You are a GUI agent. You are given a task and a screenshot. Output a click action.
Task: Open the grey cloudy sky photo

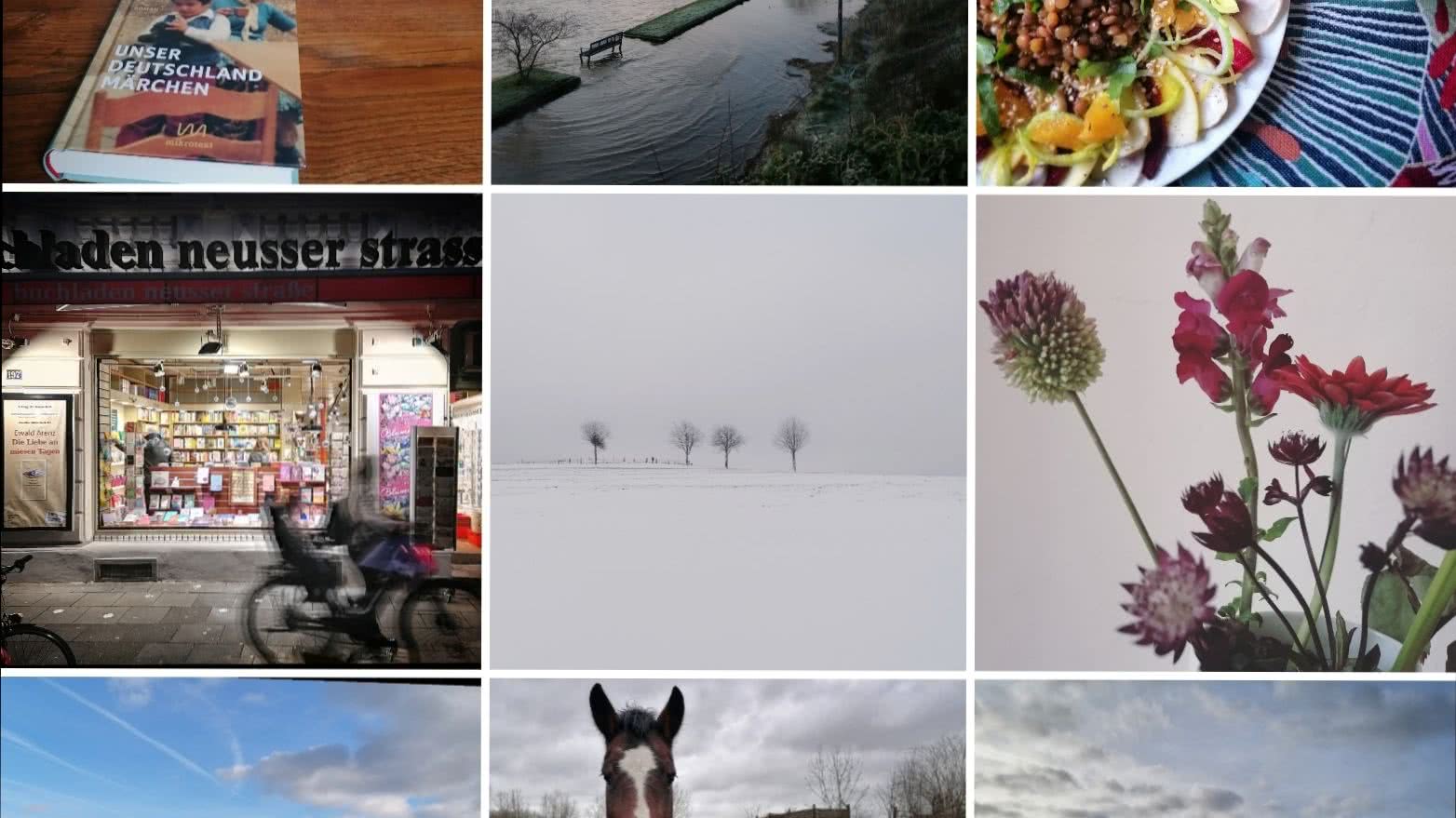point(1215,748)
